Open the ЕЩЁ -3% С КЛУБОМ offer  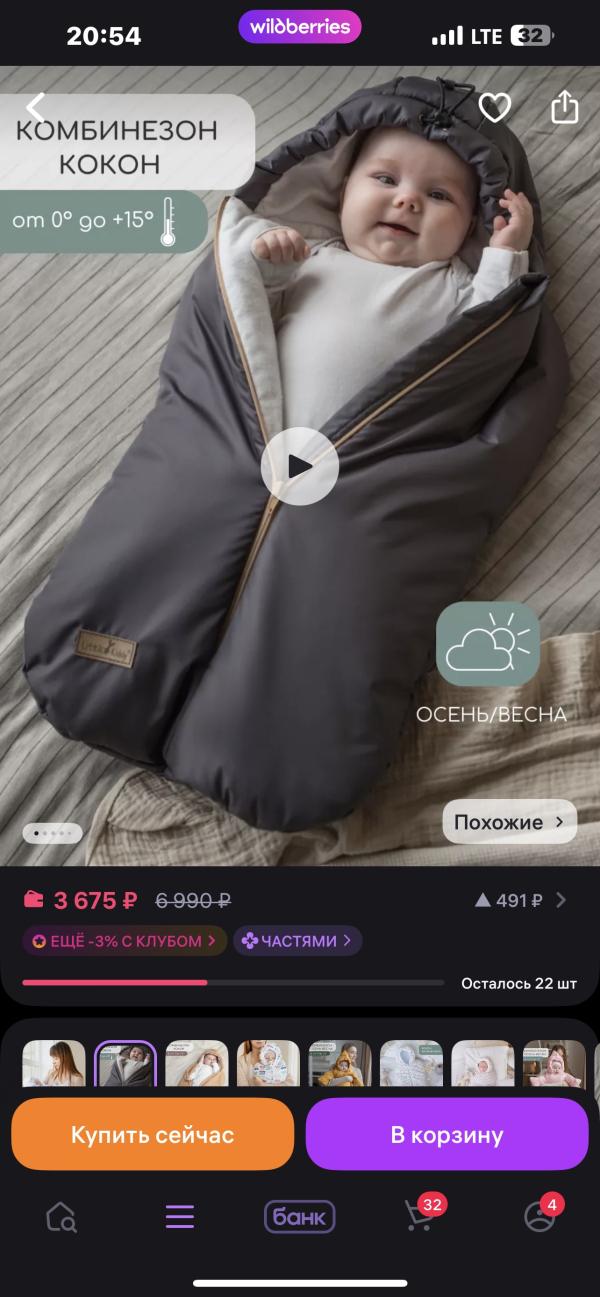click(124, 941)
